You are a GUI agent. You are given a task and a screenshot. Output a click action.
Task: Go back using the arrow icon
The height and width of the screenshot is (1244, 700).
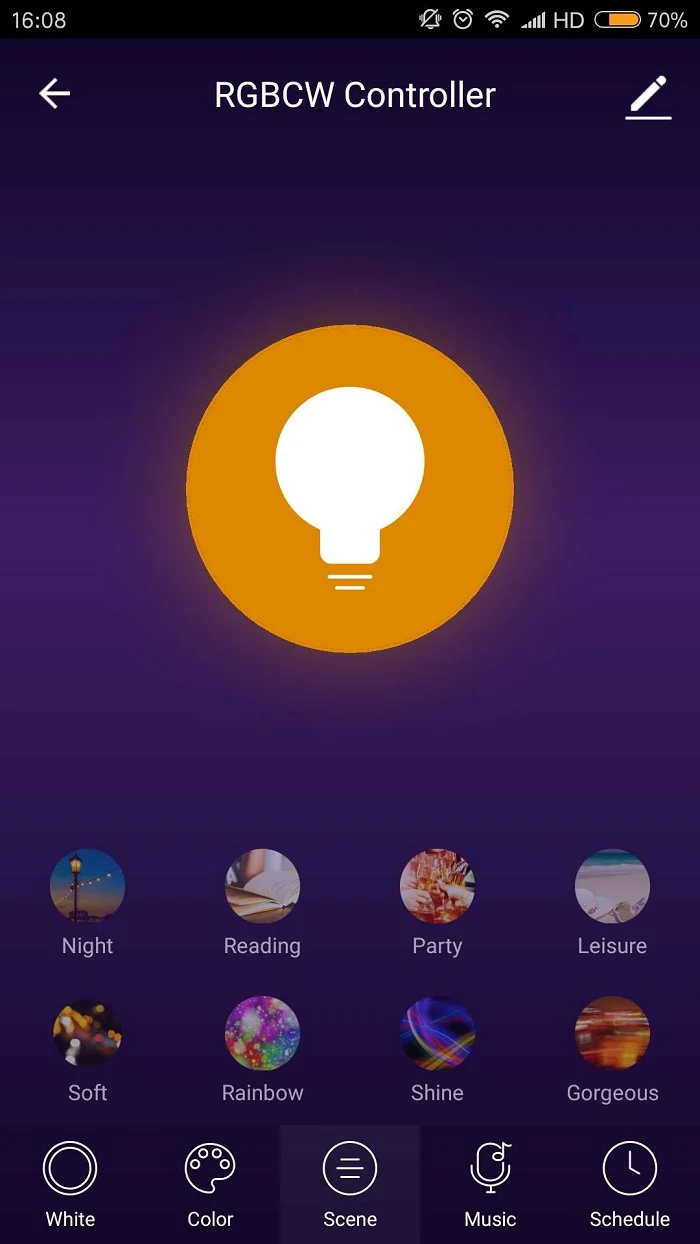click(x=54, y=94)
